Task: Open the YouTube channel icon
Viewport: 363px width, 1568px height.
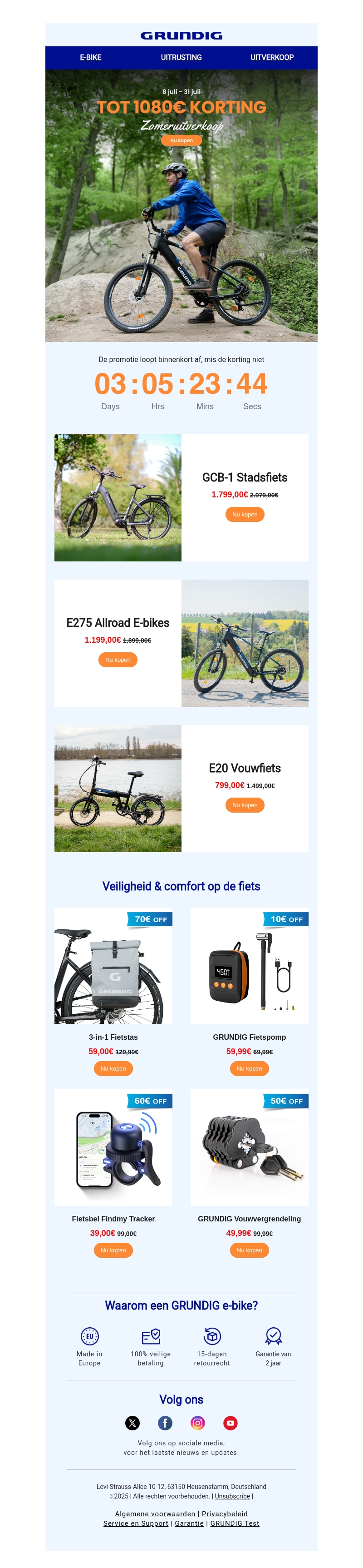Action: (231, 1423)
